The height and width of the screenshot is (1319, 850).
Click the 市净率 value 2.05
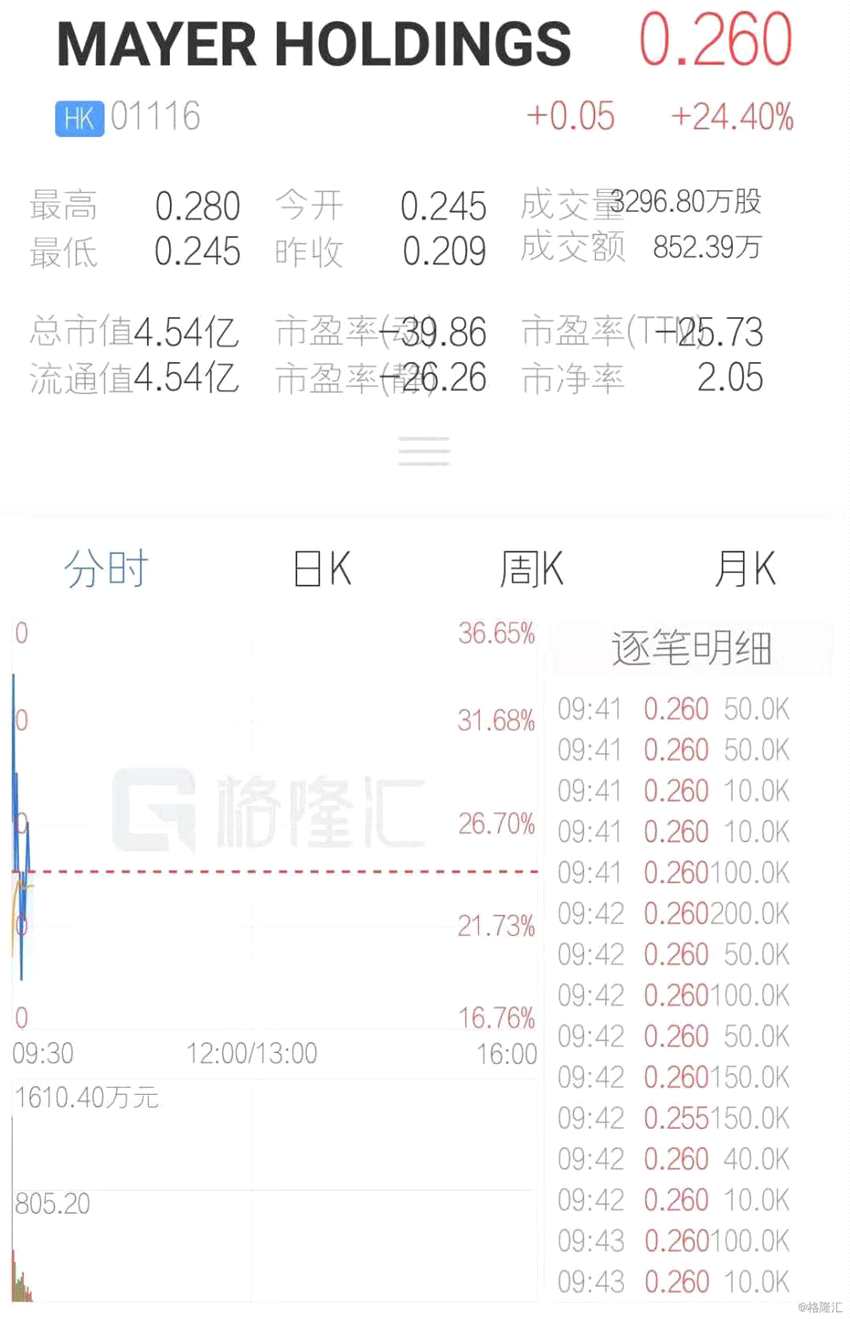730,379
